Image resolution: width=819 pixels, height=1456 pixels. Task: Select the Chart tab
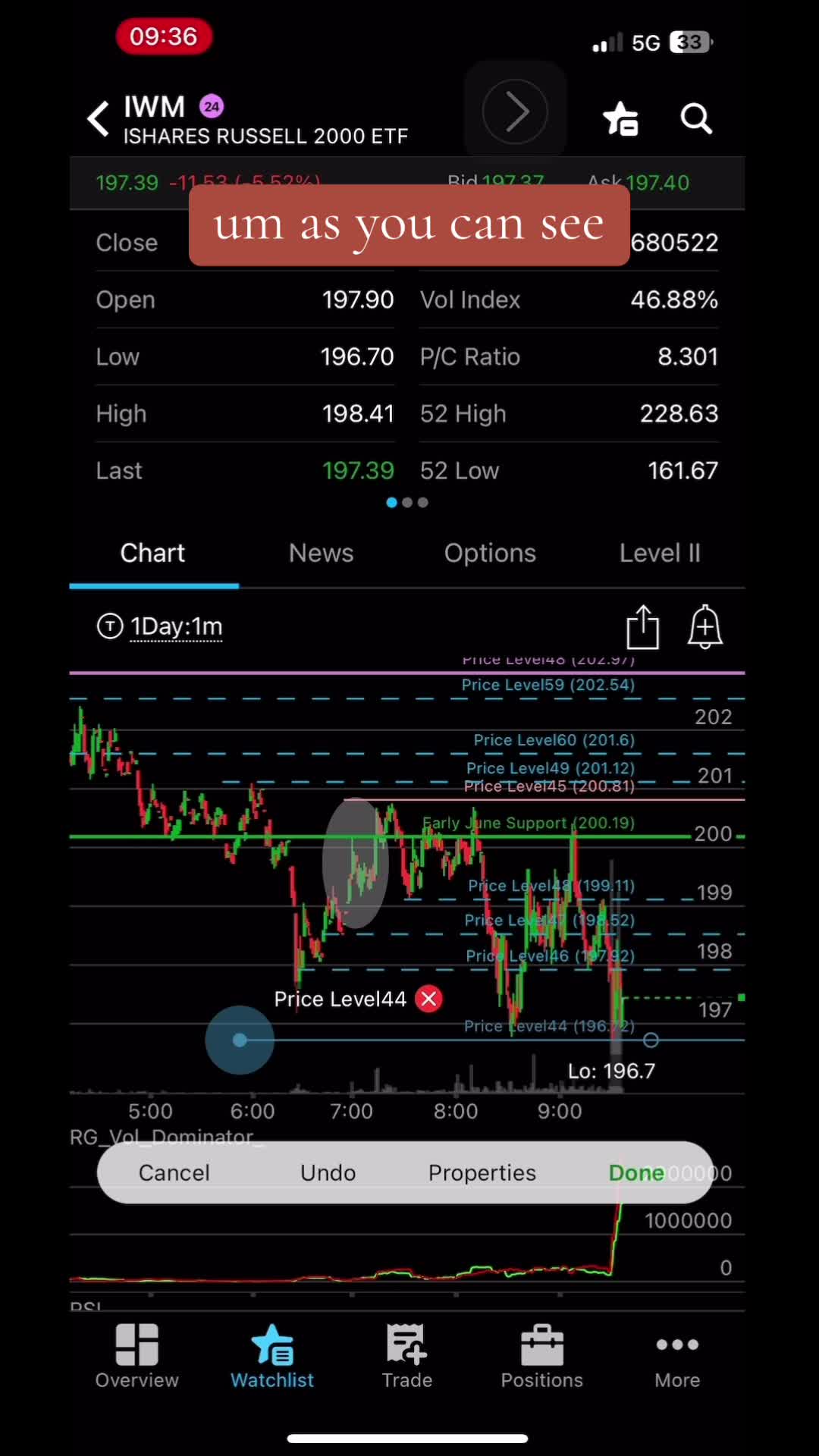click(x=152, y=553)
